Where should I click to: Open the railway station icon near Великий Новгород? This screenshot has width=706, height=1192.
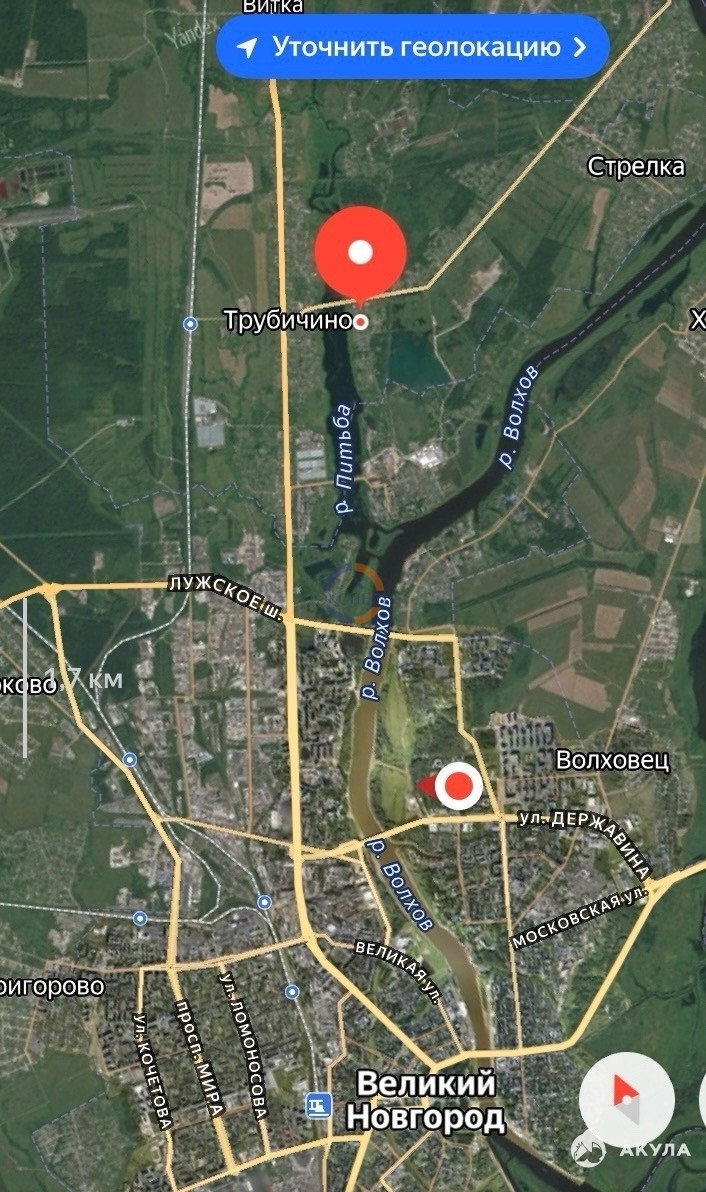(319, 1105)
